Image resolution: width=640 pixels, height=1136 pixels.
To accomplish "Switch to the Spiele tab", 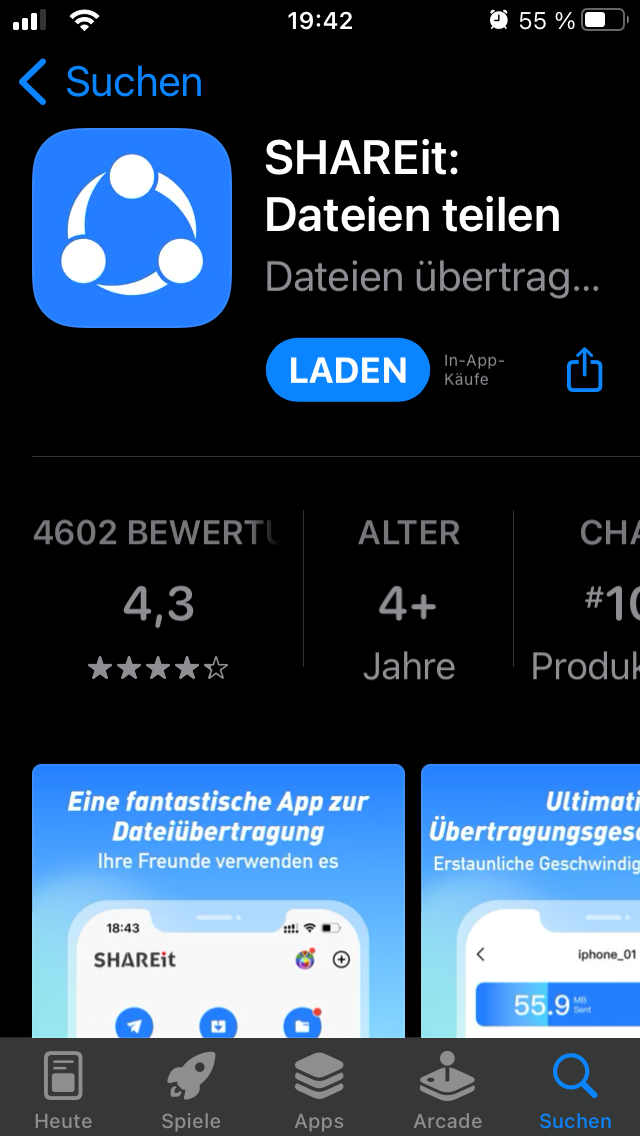I will click(191, 1090).
